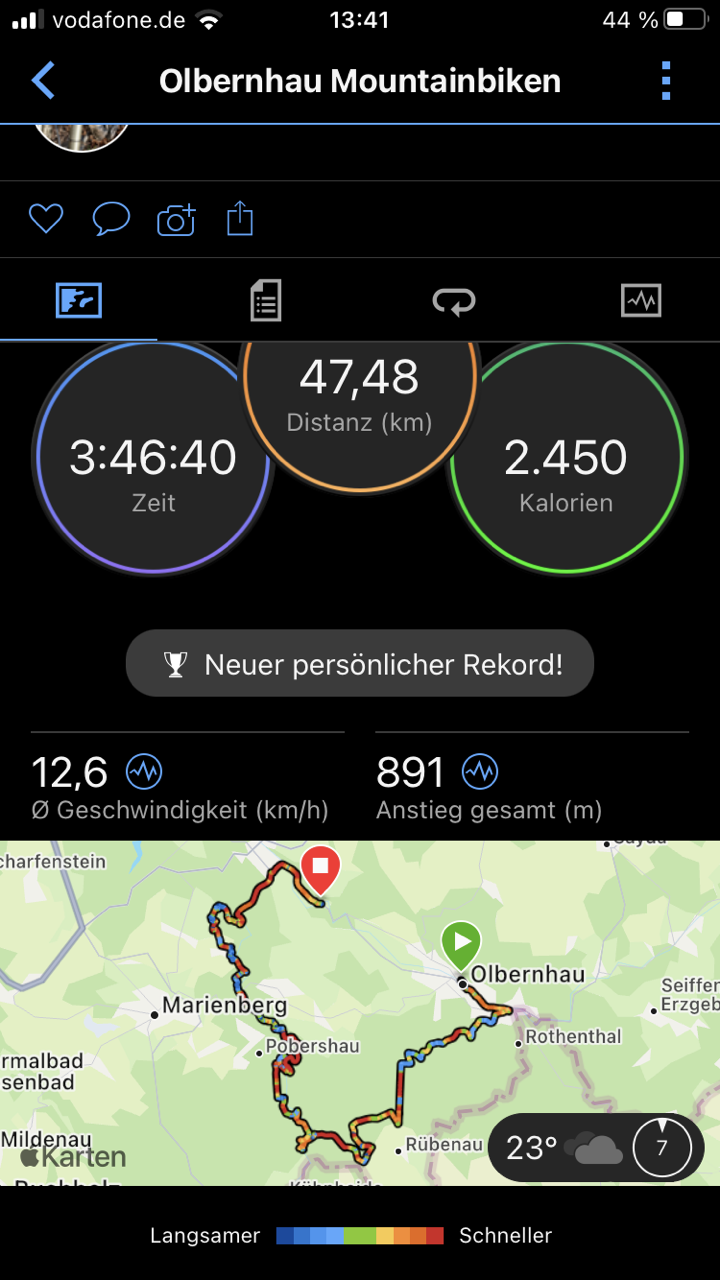Share this activity
Image resolution: width=720 pixels, height=1280 pixels.
(x=240, y=218)
